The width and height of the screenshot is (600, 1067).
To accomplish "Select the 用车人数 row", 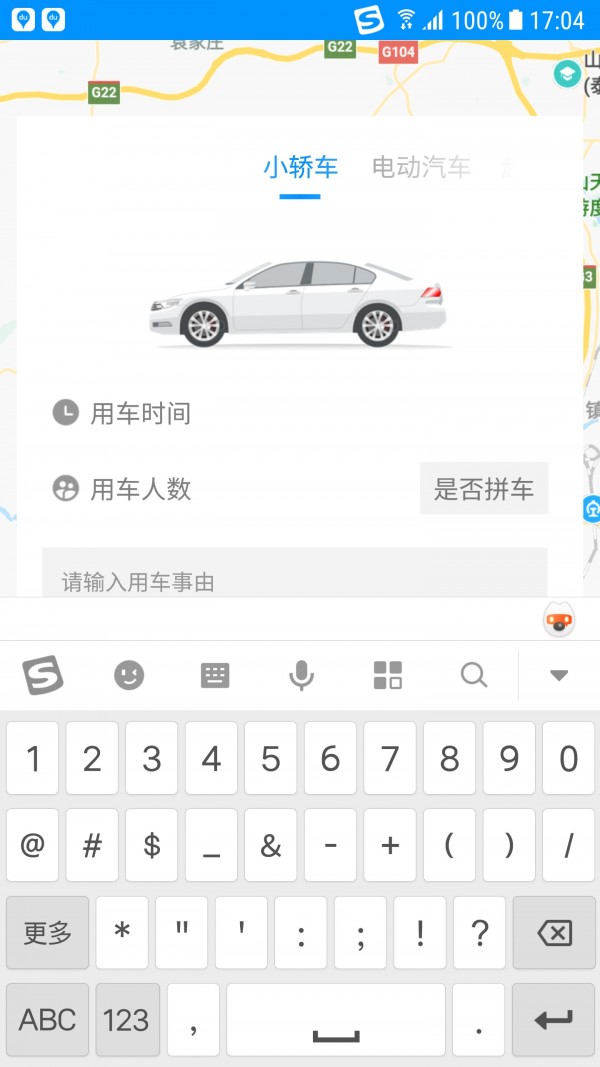I will [140, 489].
